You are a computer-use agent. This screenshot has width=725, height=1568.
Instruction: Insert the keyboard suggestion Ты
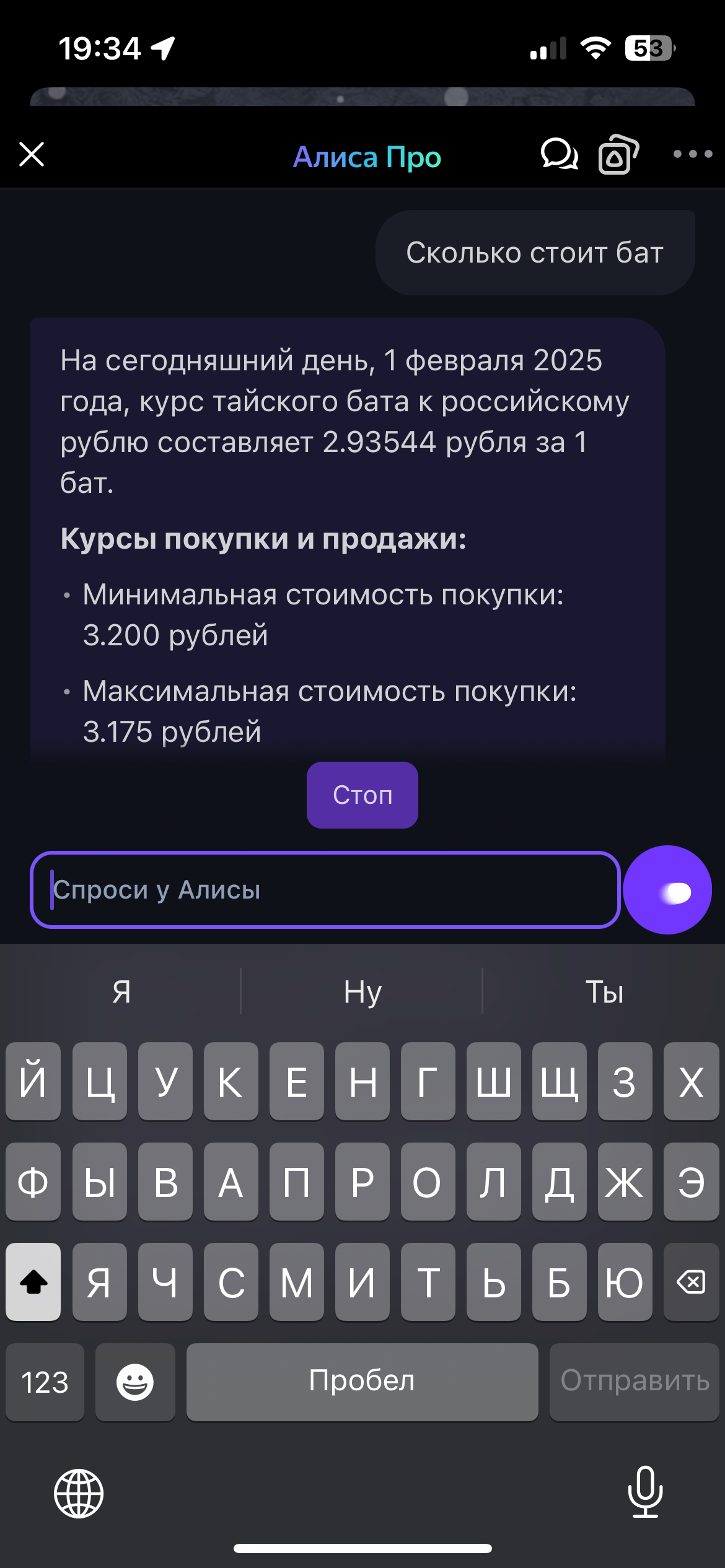604,992
